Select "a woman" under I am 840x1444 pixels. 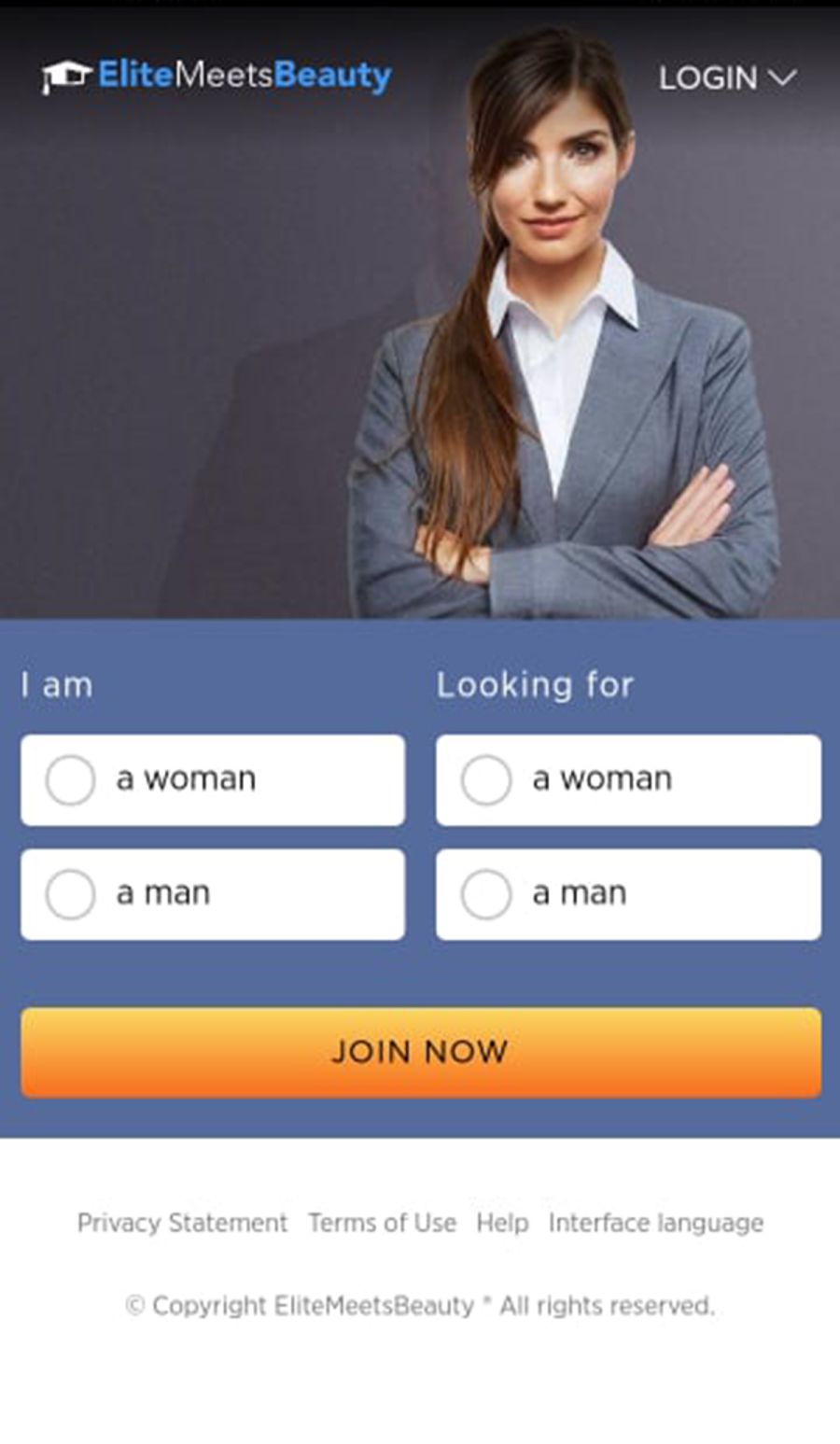pos(213,779)
